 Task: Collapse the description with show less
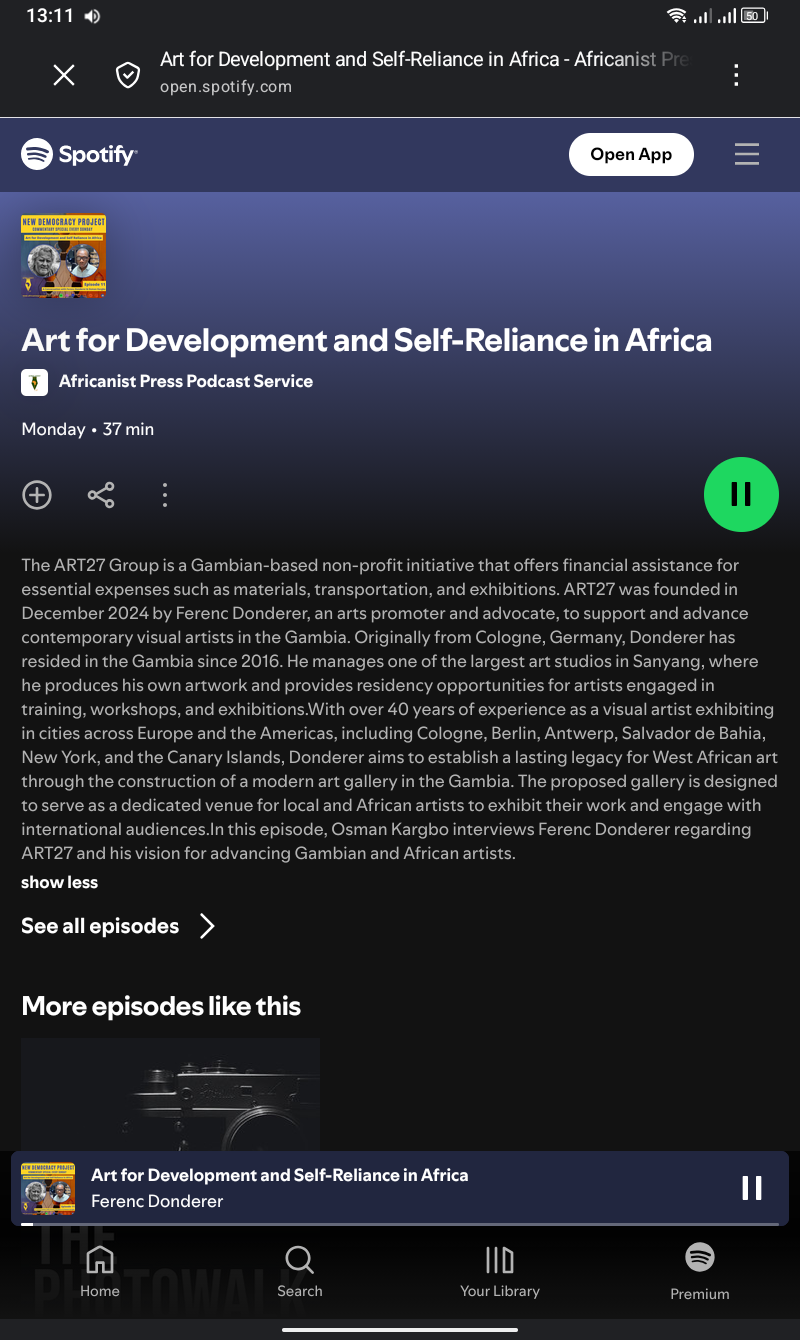(60, 882)
